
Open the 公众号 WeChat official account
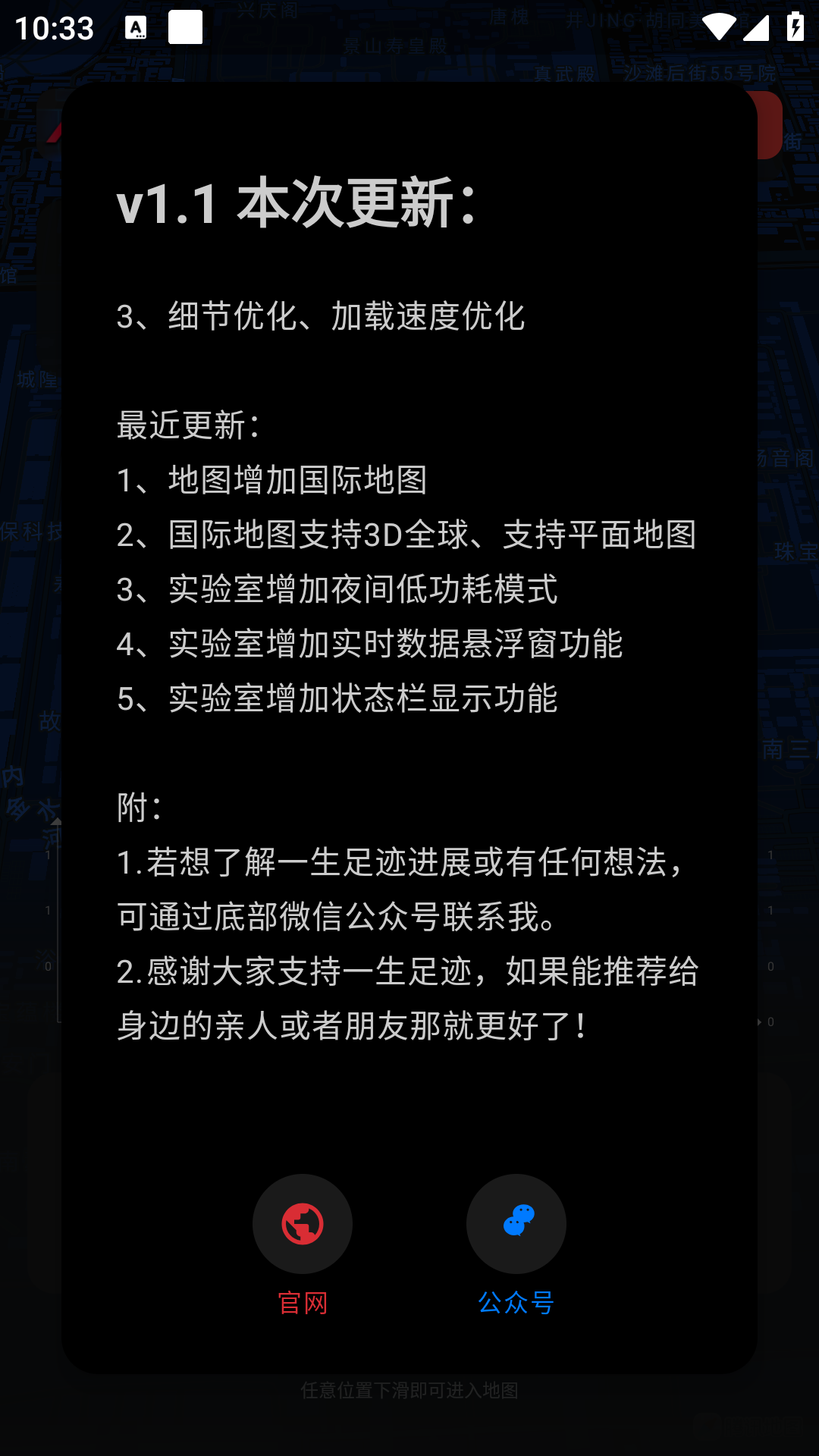516,1223
